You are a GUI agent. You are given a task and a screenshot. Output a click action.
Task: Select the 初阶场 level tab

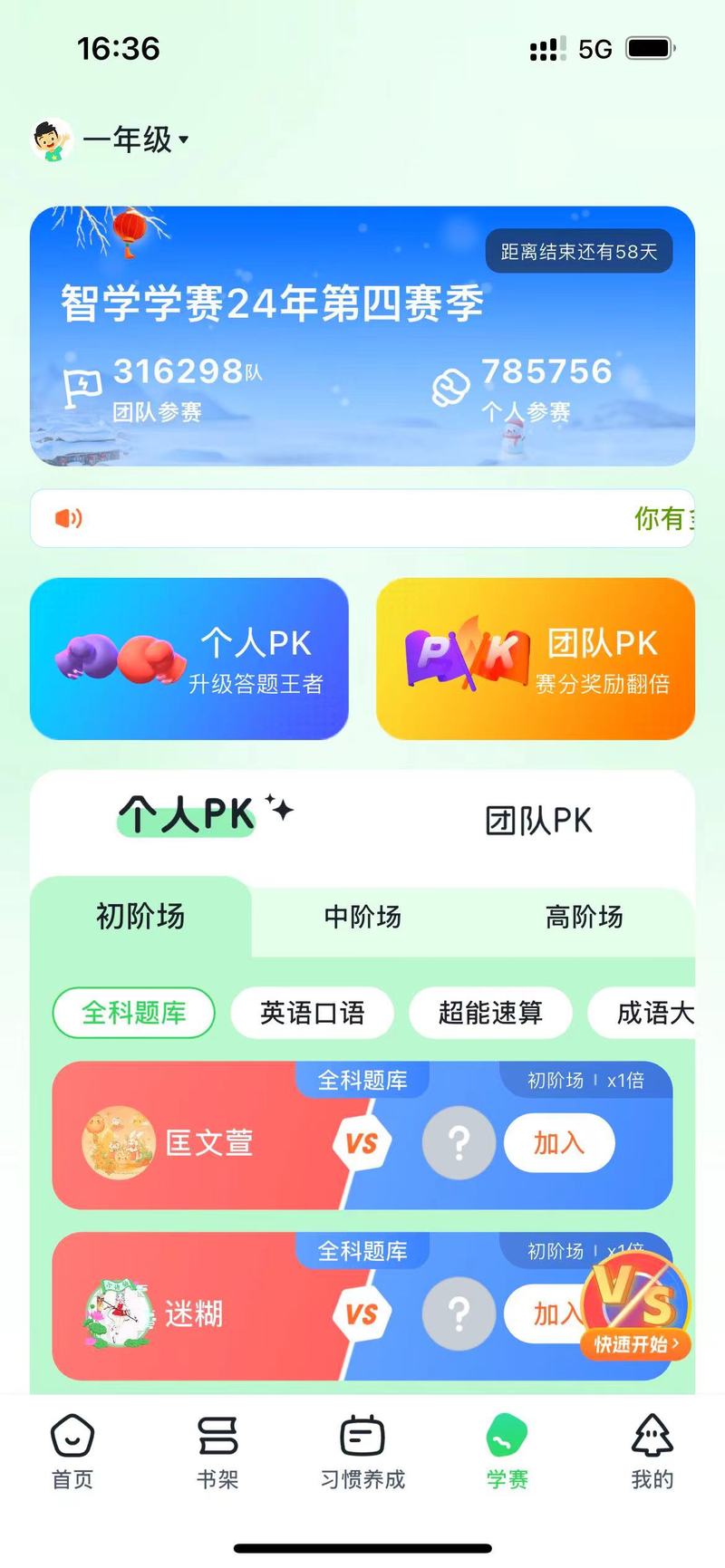140,917
